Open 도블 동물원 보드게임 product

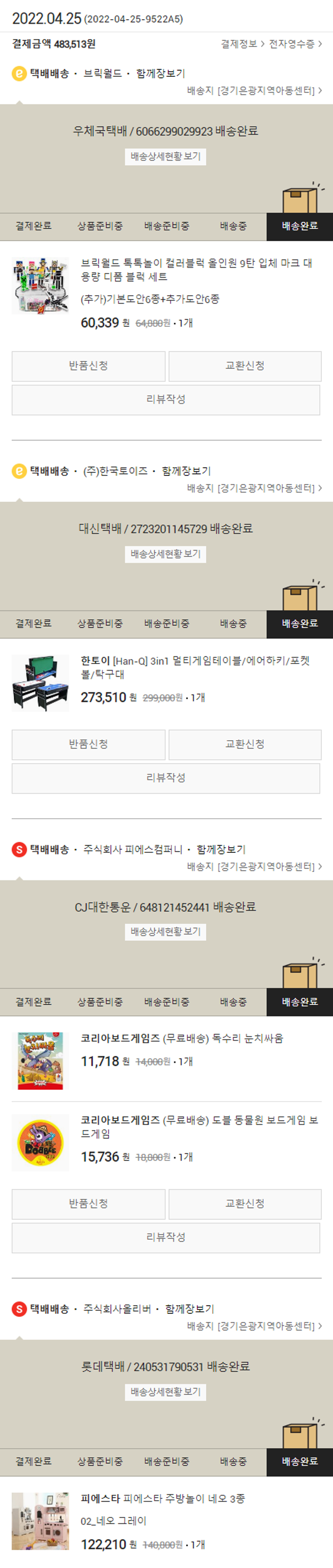[x=199, y=1127]
